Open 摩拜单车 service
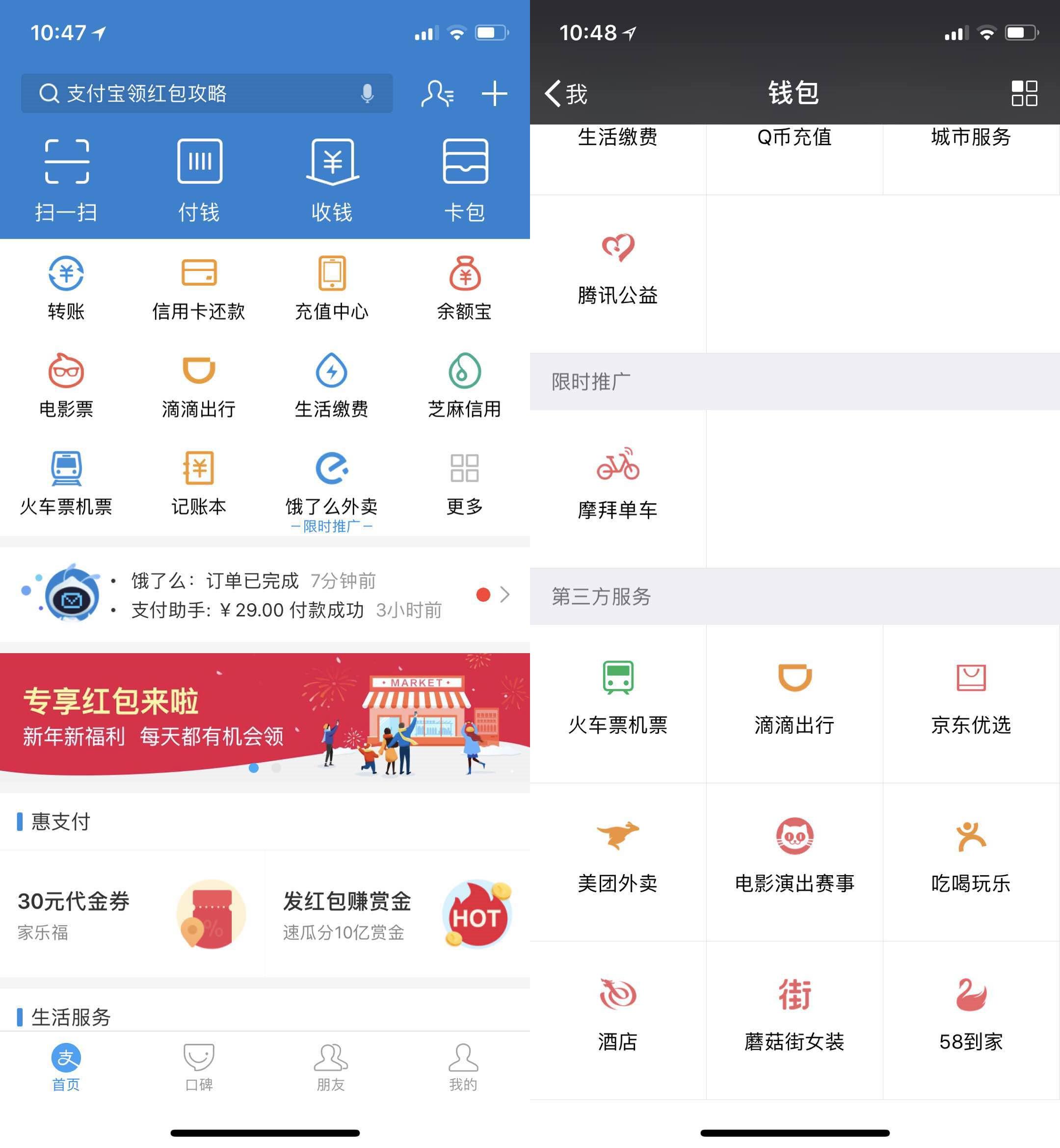1060x1148 pixels. (618, 483)
